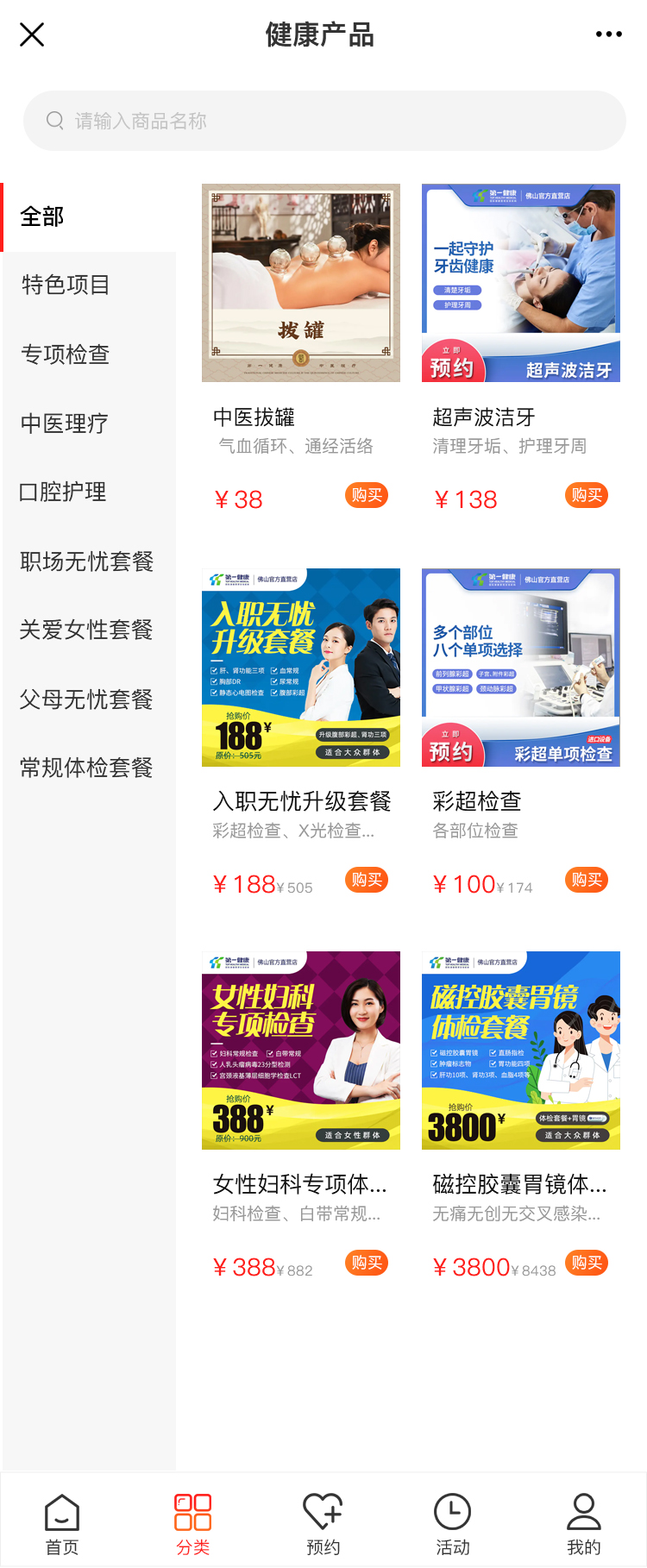Open 职场无忧套餐 category
The image size is (647, 1568).
pos(86,561)
